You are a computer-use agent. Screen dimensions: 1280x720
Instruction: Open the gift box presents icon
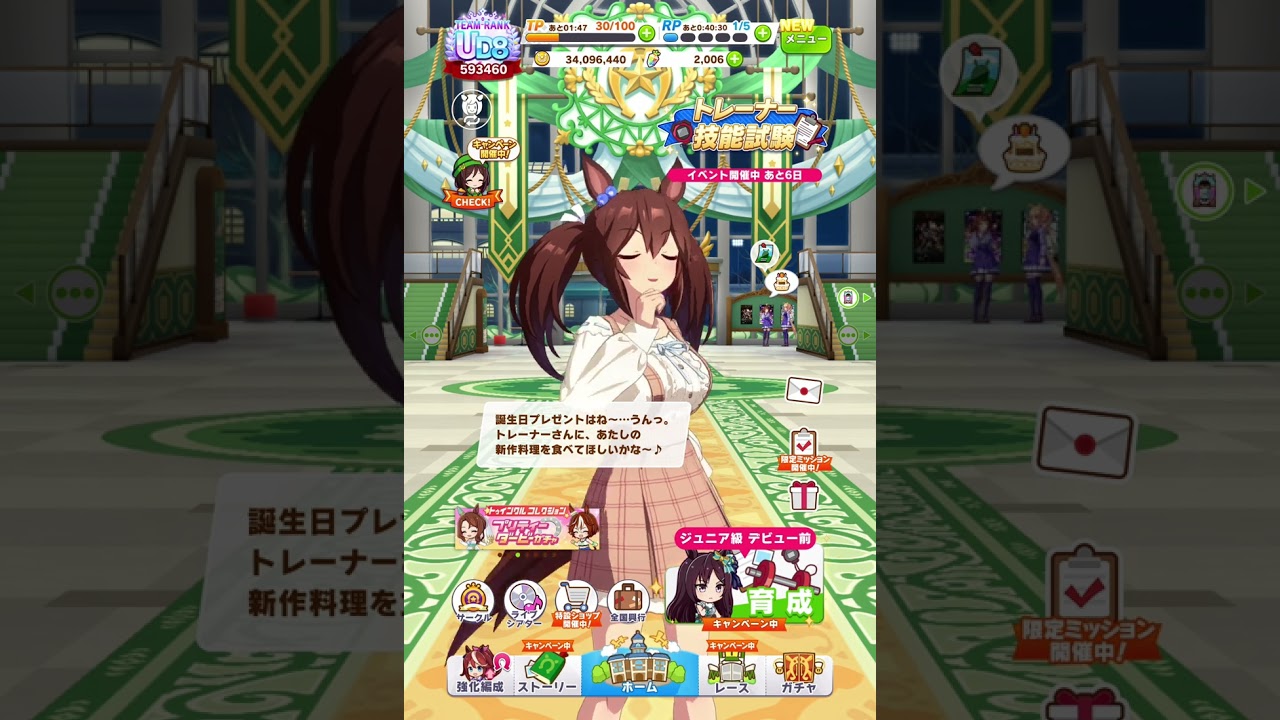point(804,494)
